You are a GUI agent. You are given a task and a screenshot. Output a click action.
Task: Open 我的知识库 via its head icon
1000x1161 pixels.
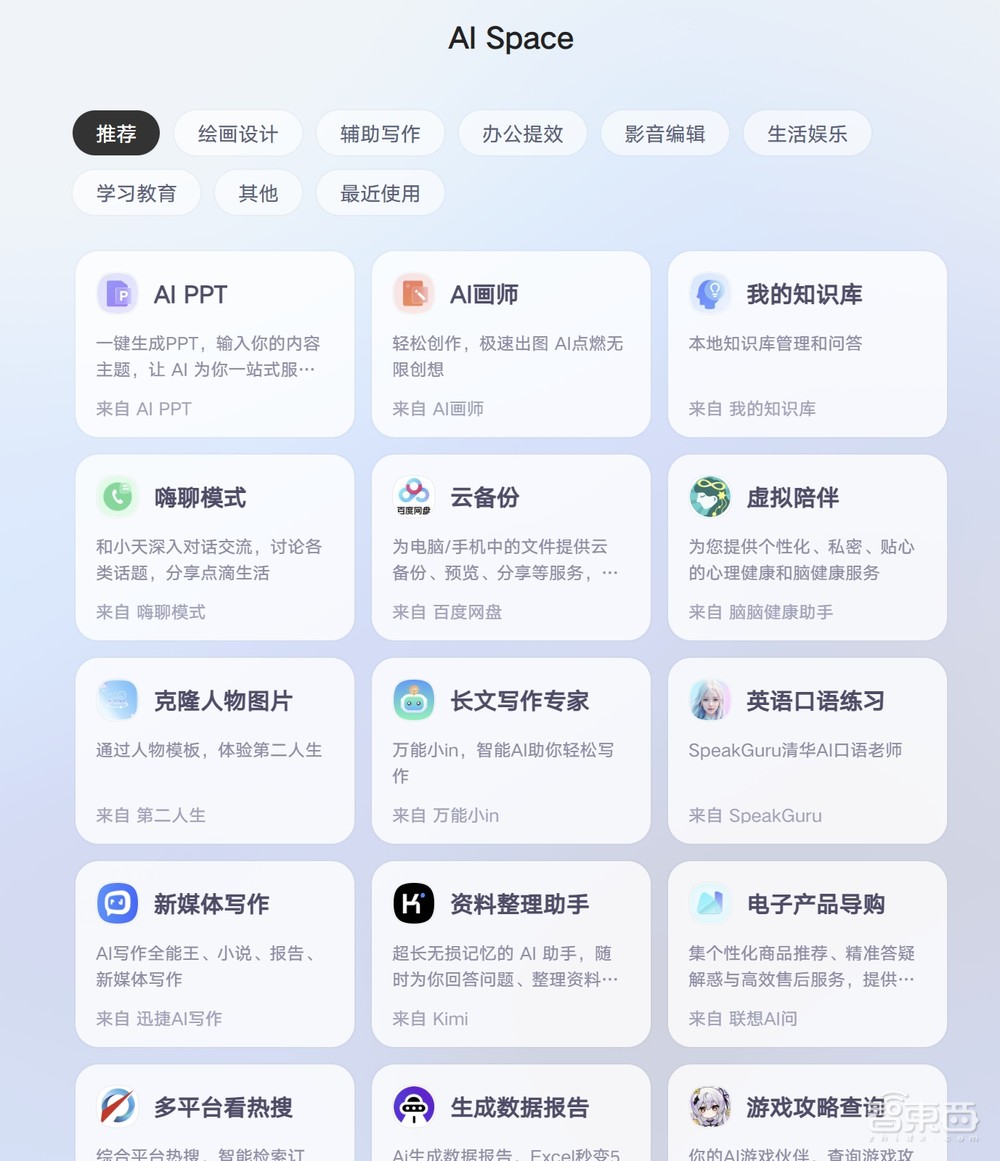(x=709, y=294)
